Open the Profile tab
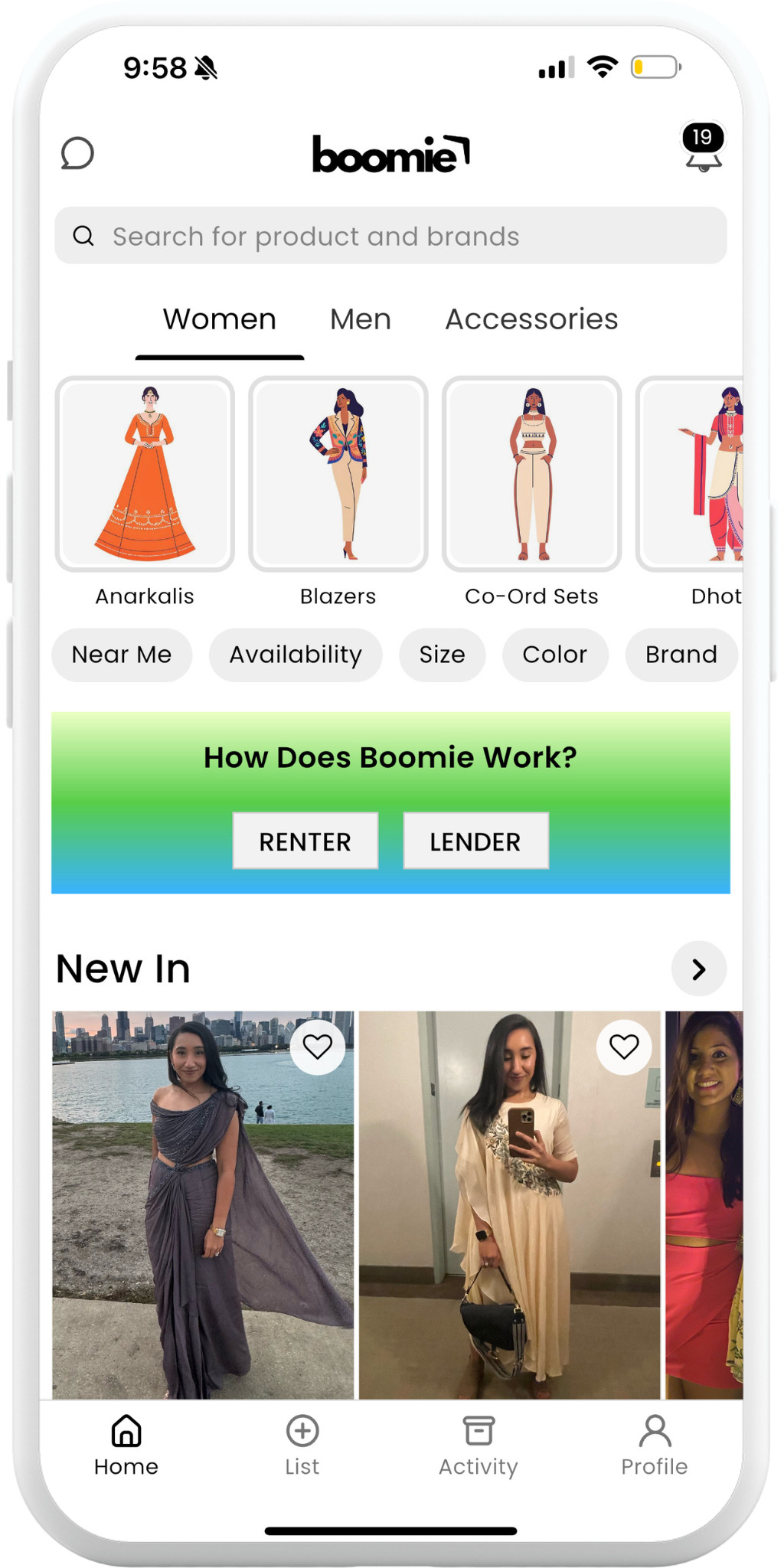Screen dimensions: 784x1568 [655, 1445]
